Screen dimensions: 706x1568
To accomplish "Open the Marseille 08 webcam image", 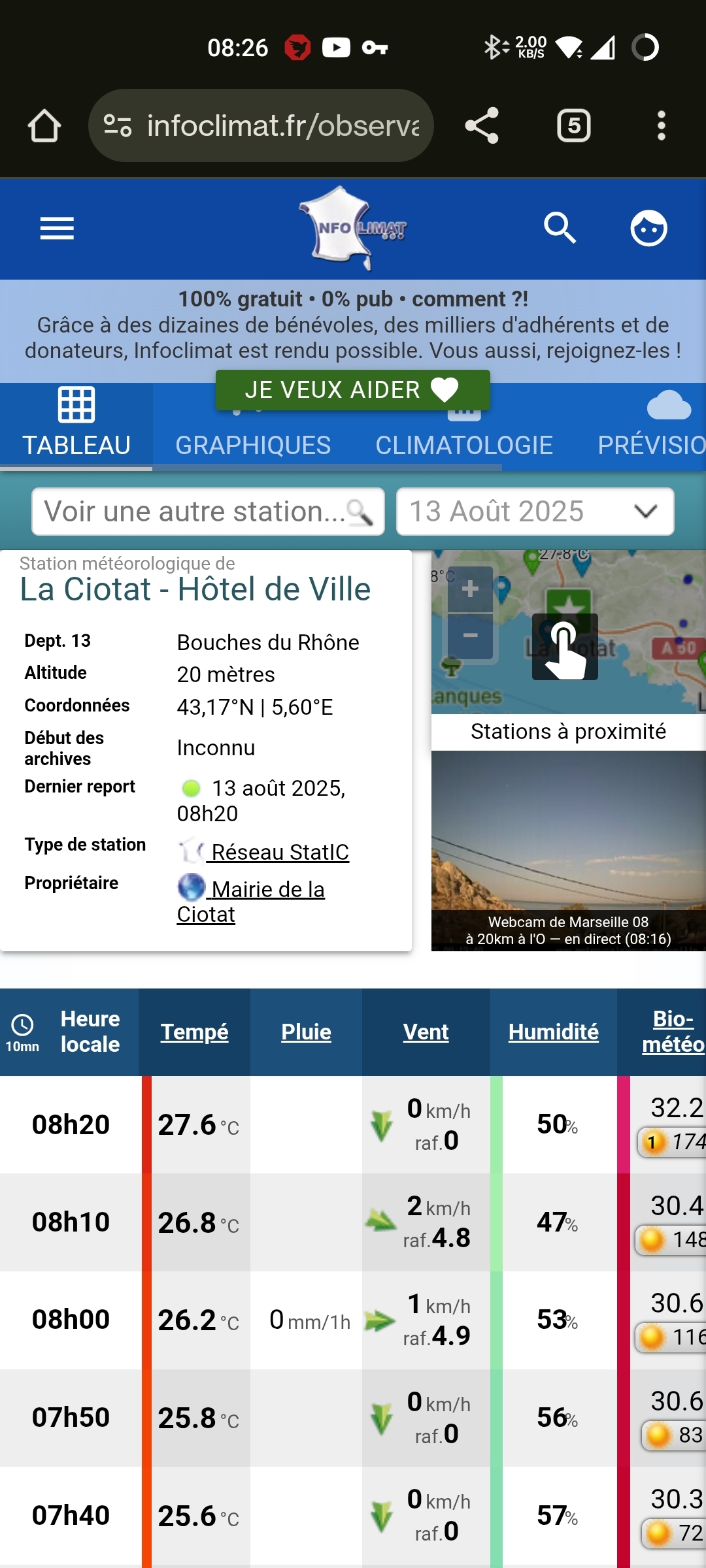I will pyautogui.click(x=568, y=851).
